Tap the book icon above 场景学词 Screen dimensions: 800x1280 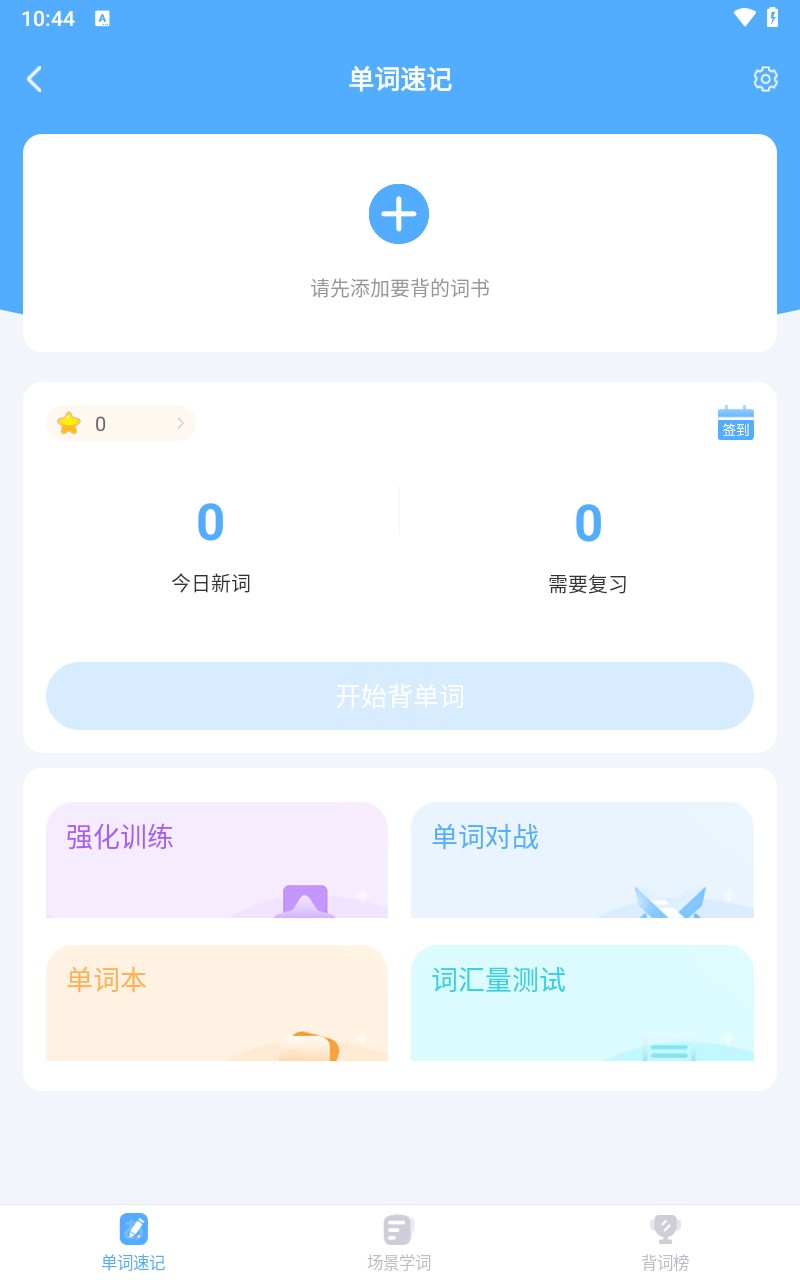pos(399,1228)
